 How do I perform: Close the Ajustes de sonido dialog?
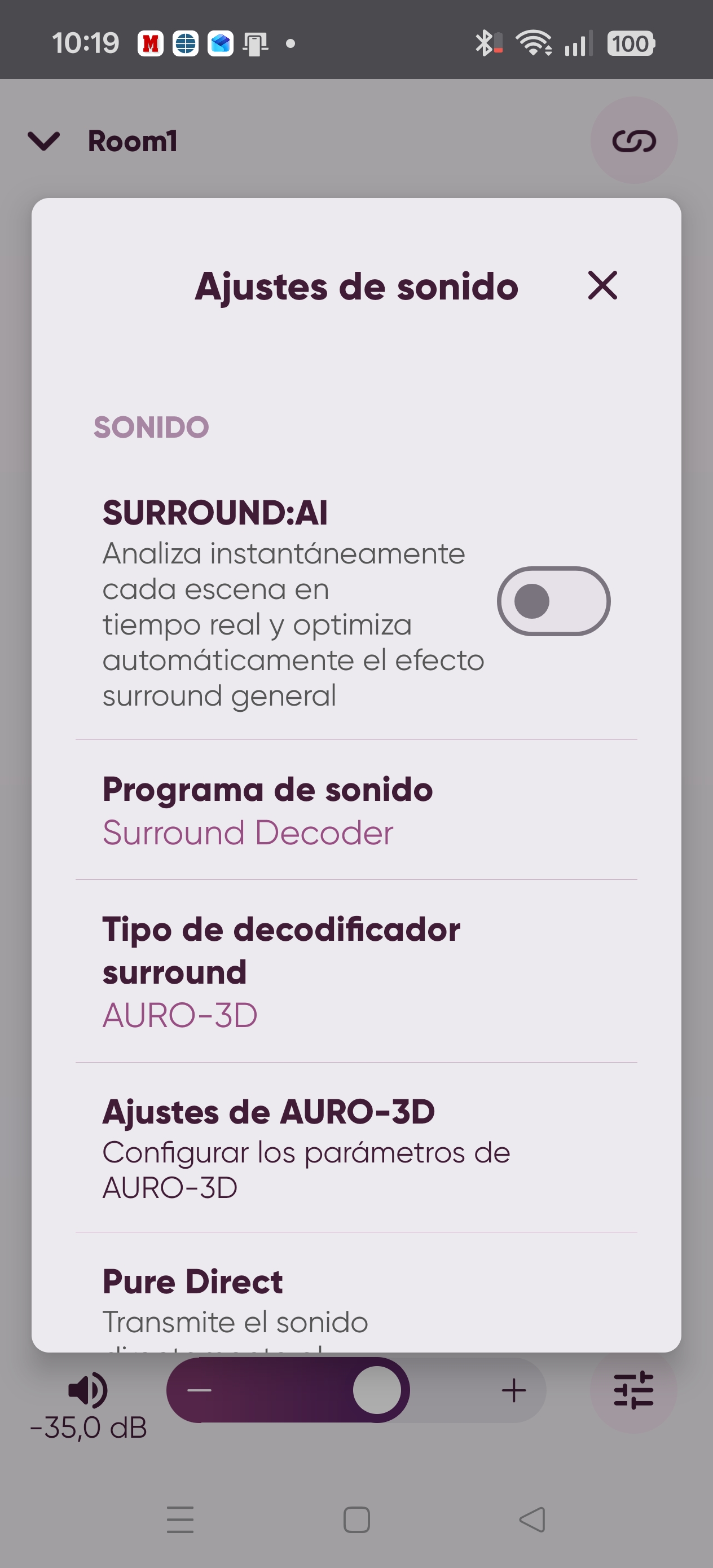[602, 285]
